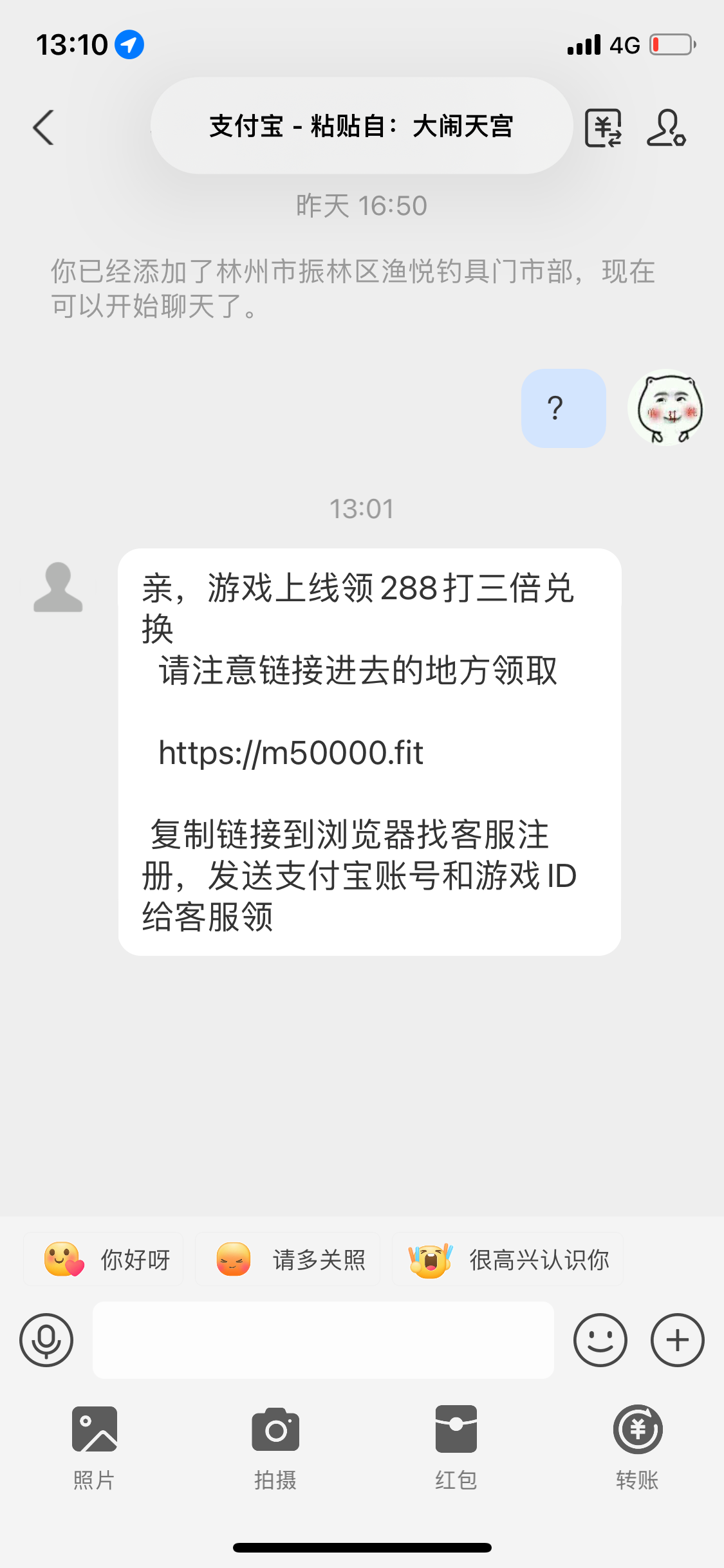Send quick reply 很高兴认识你
724x1568 pixels.
pyautogui.click(x=508, y=1259)
